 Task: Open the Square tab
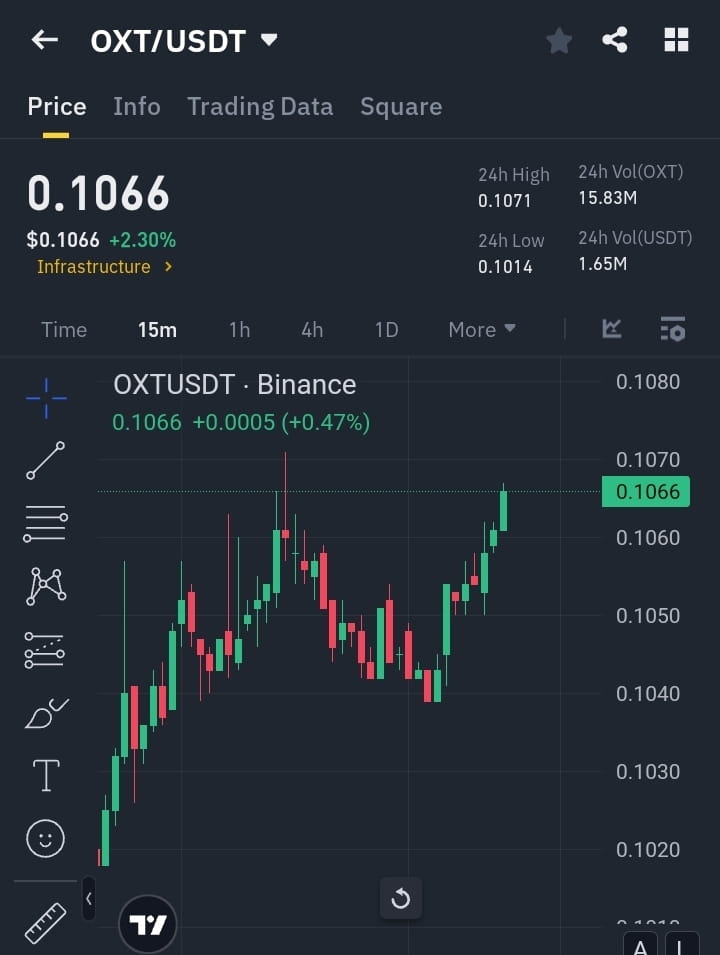point(401,106)
